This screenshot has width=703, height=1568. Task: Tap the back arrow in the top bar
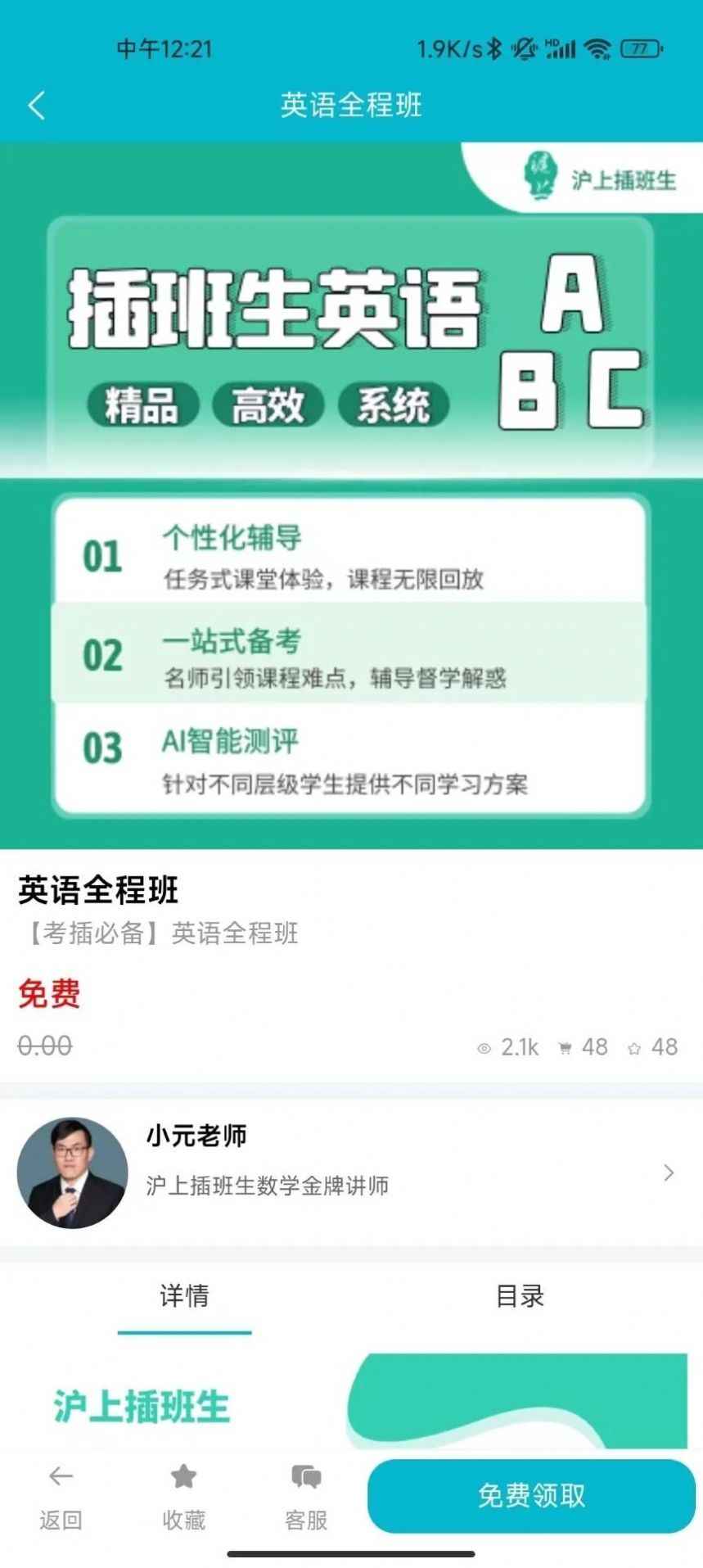tap(35, 106)
